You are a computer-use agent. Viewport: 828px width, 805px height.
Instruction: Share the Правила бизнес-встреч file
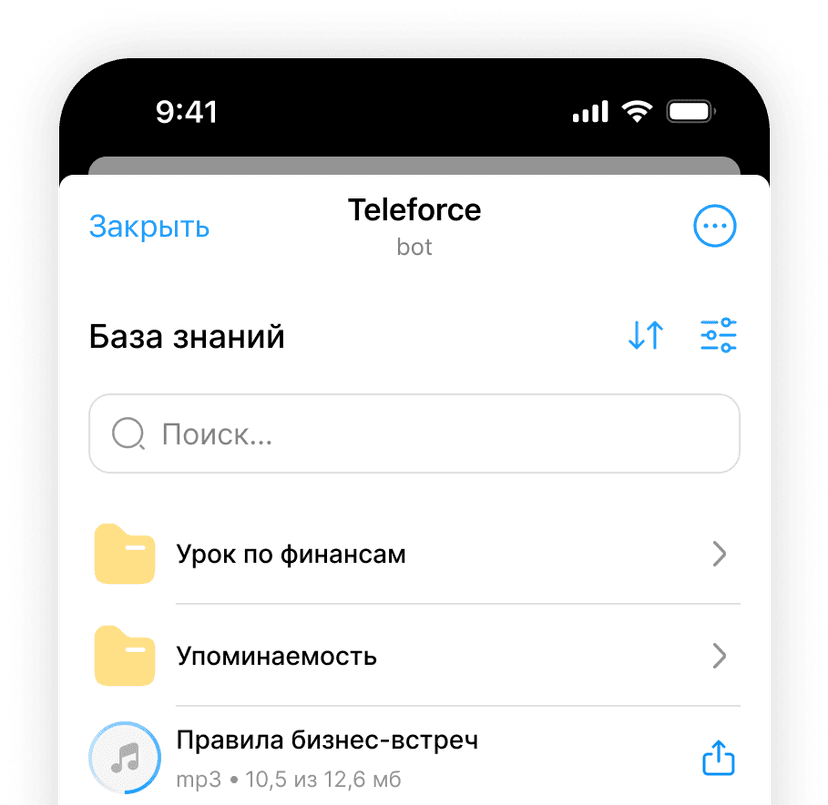tap(718, 758)
